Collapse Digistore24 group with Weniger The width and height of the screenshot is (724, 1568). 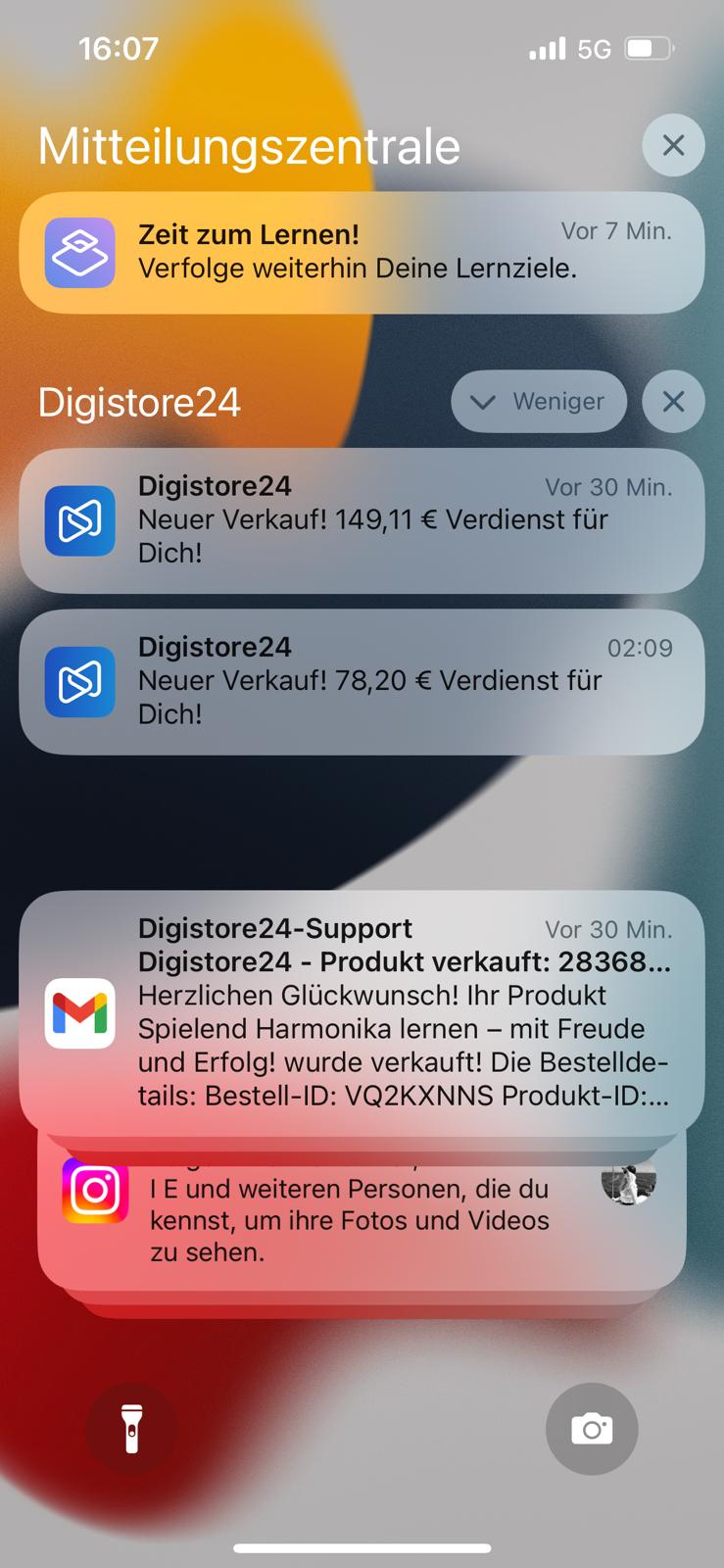click(539, 402)
